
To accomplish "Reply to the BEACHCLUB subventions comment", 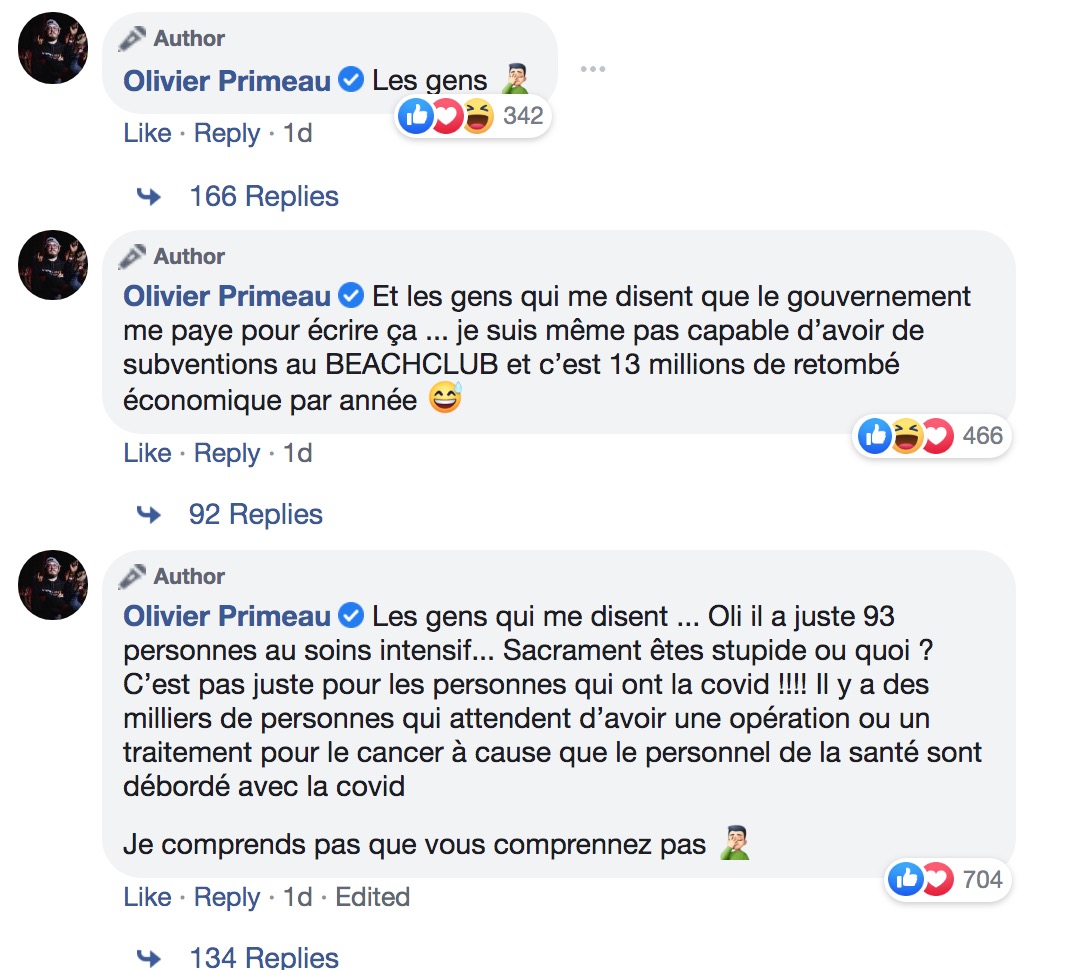I will (x=227, y=453).
